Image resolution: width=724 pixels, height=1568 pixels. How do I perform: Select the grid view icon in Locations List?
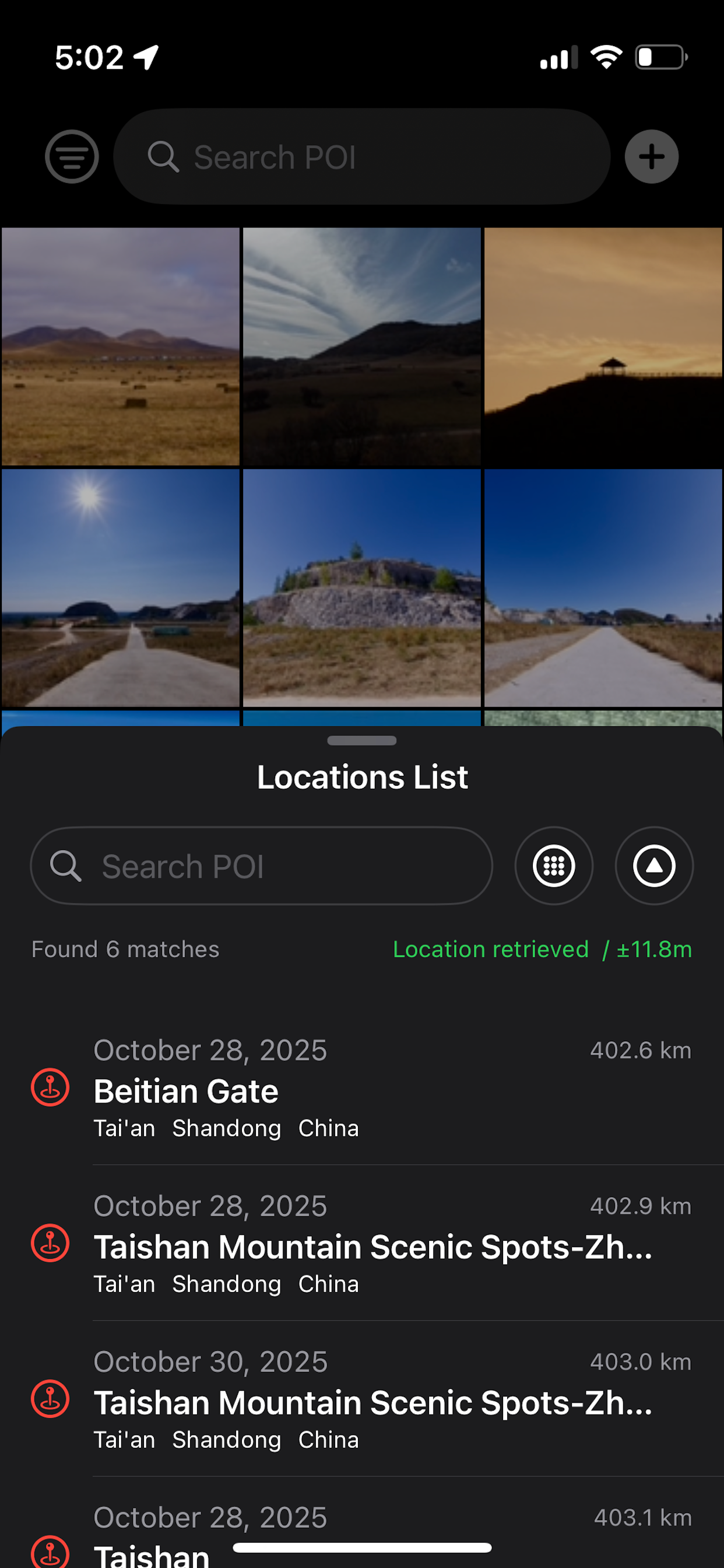pyautogui.click(x=553, y=865)
